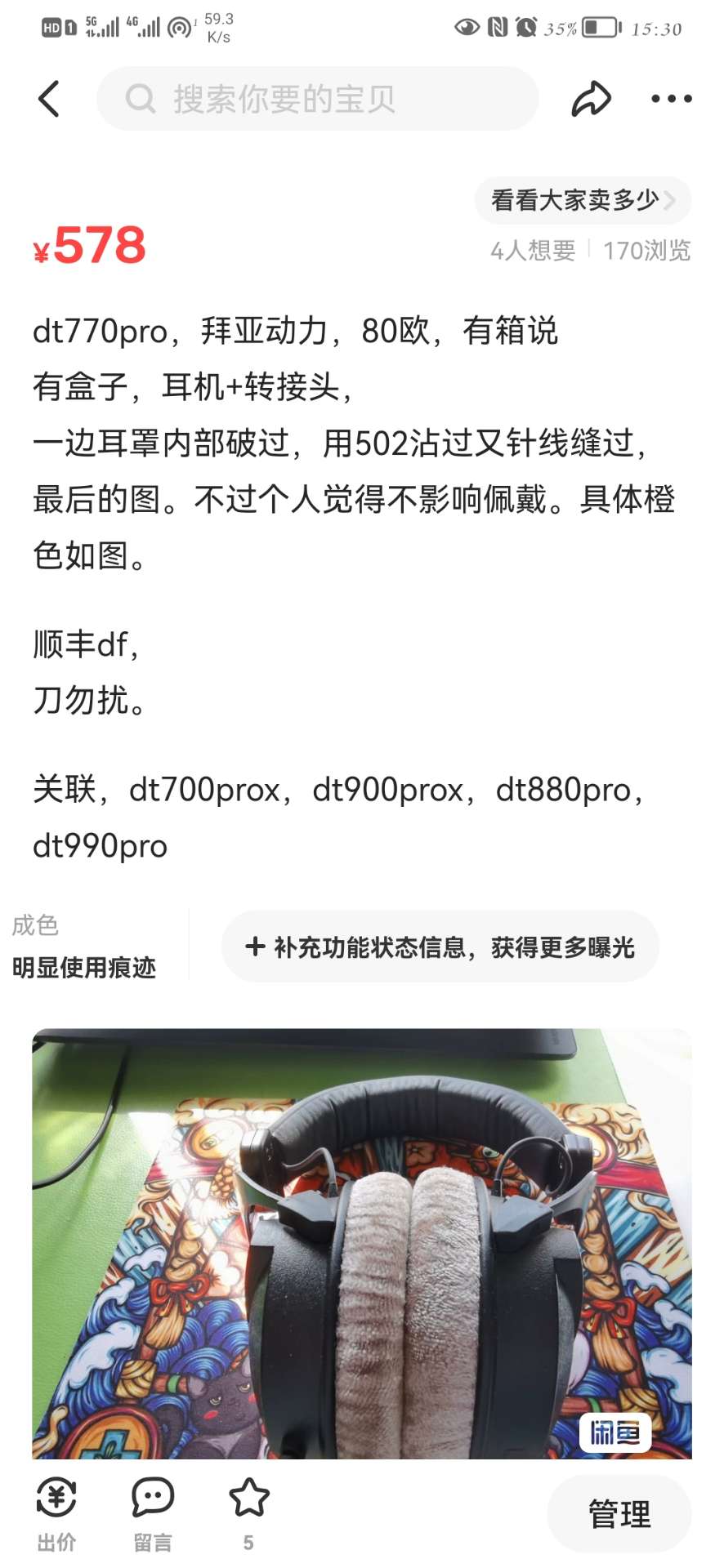
Task: Tap the star favorite icon
Action: (x=248, y=1499)
